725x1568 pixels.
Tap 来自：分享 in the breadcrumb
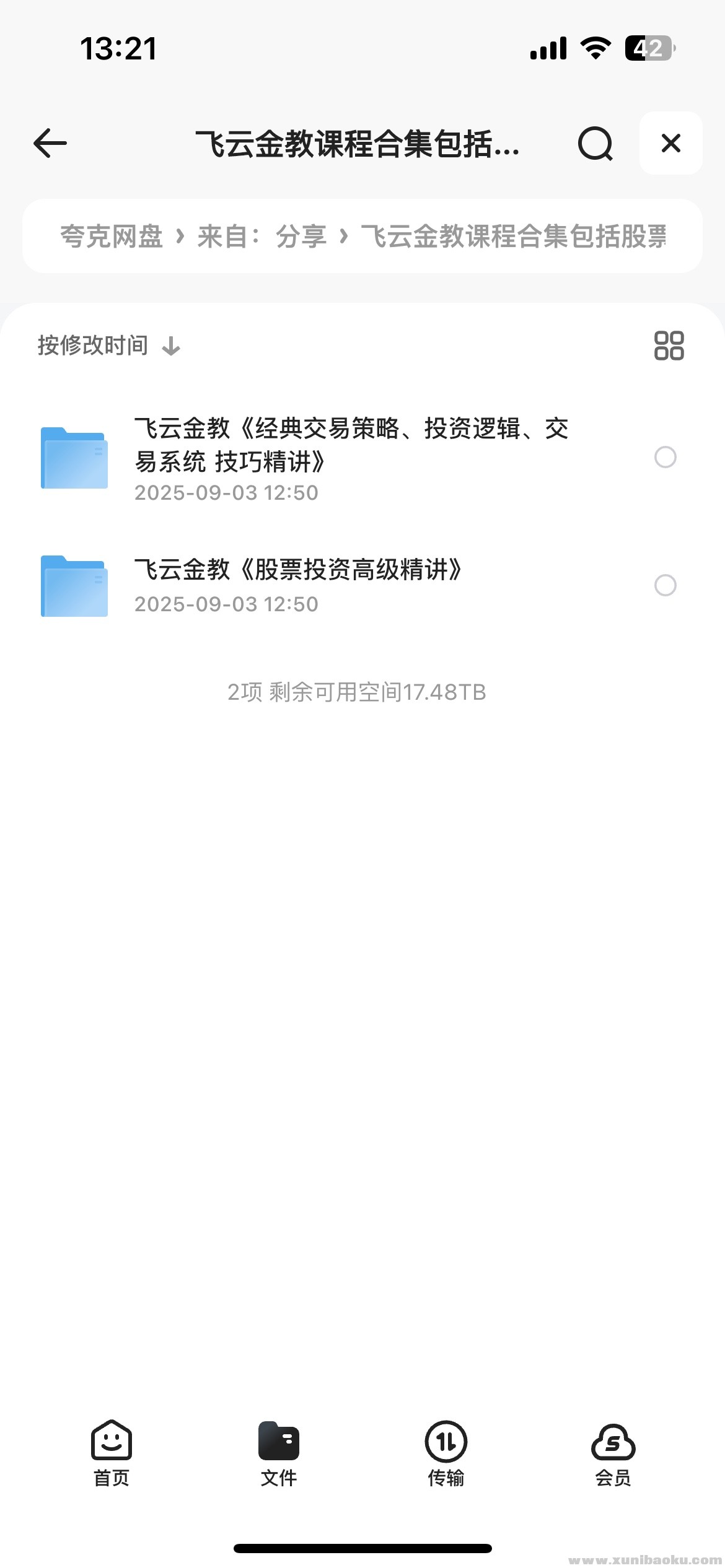click(262, 237)
